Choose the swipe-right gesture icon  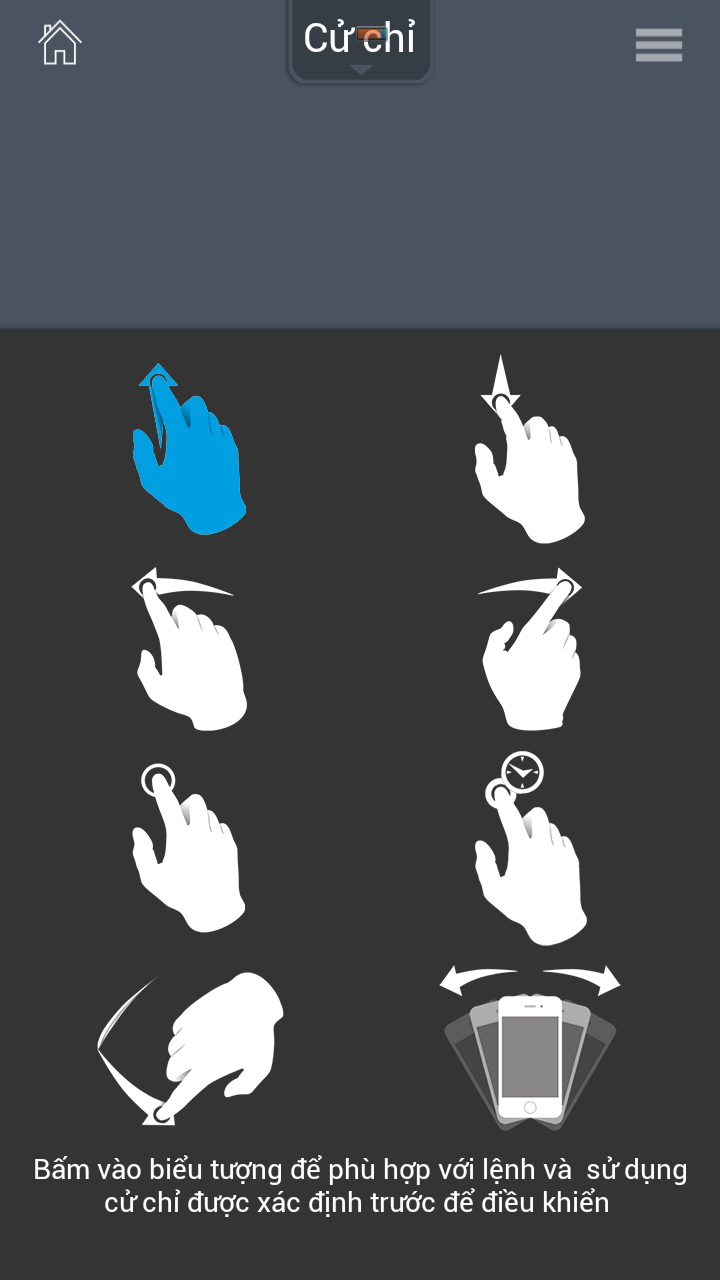click(x=530, y=650)
